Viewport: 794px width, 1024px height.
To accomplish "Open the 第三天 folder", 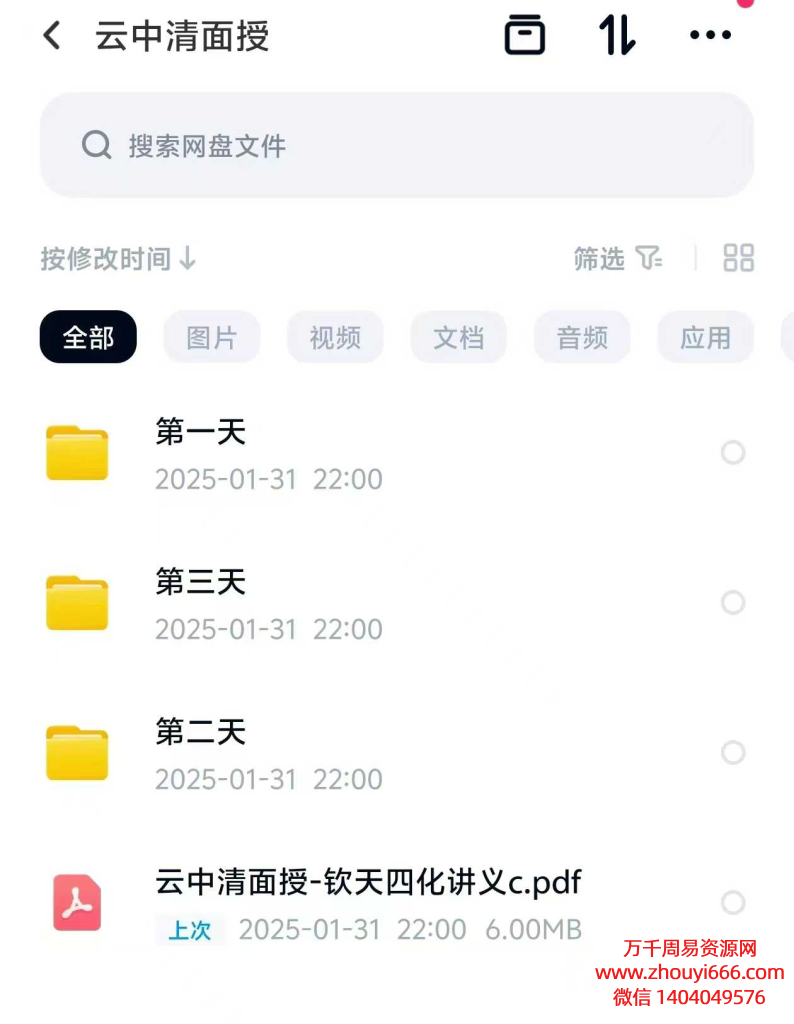I will coord(200,603).
